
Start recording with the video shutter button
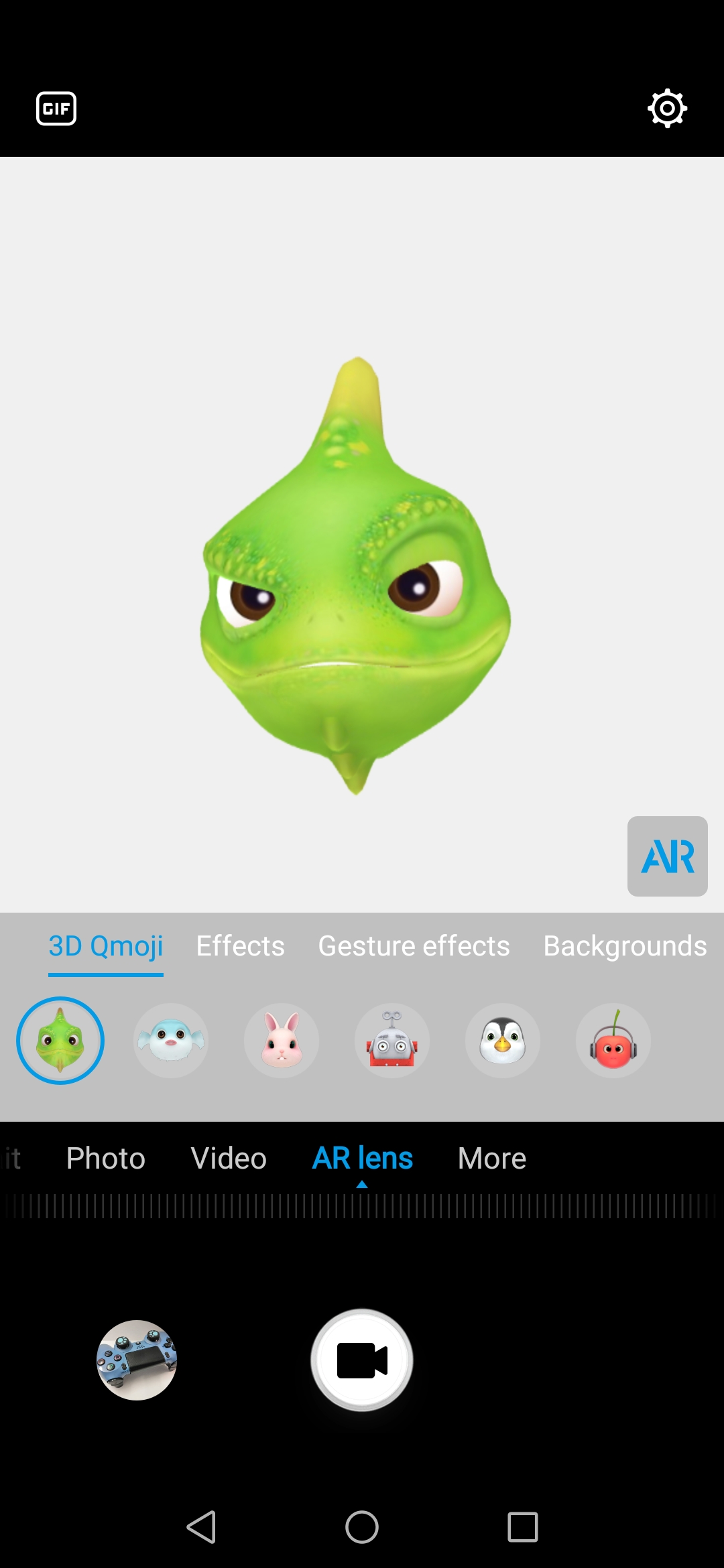(362, 1360)
